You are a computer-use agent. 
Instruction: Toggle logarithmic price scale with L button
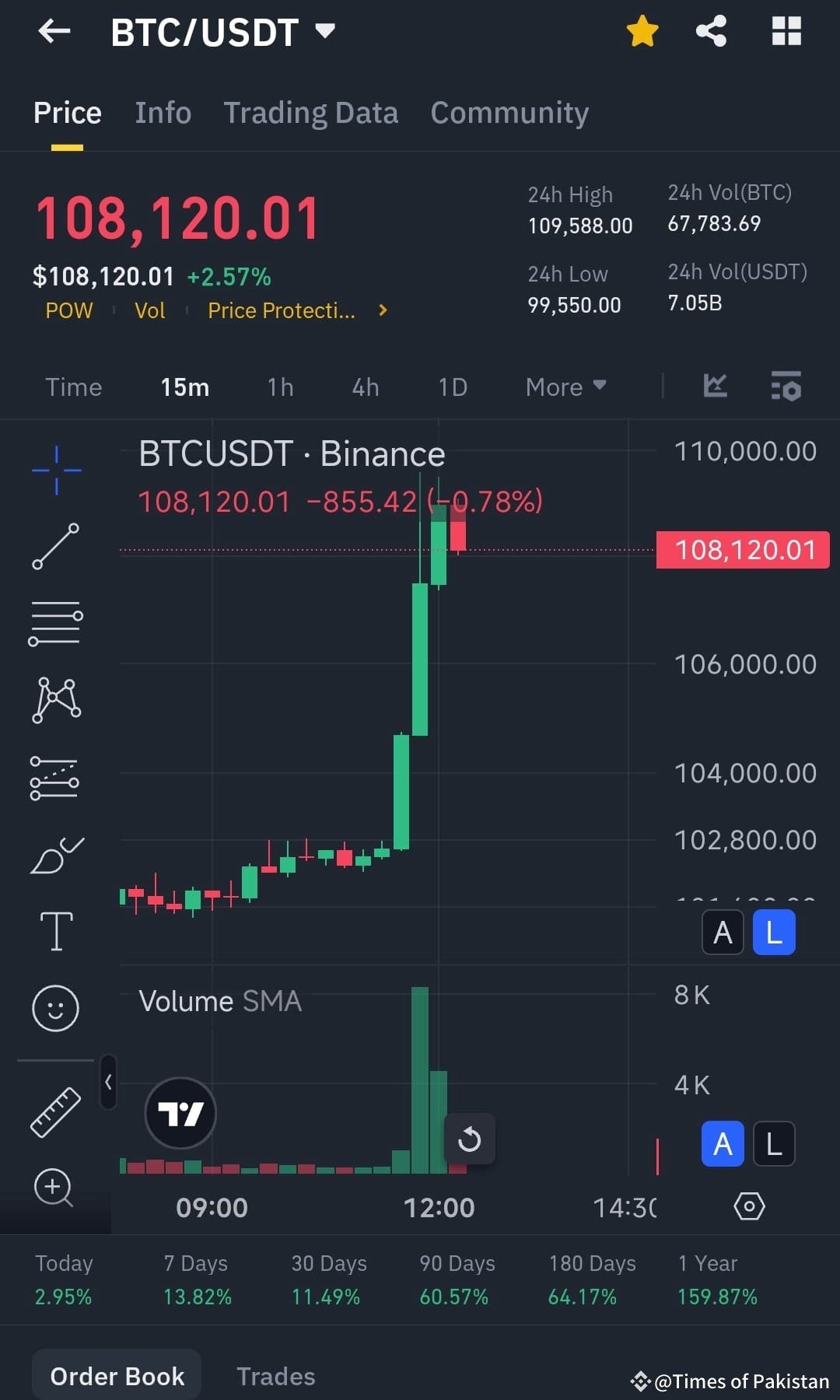click(x=772, y=932)
